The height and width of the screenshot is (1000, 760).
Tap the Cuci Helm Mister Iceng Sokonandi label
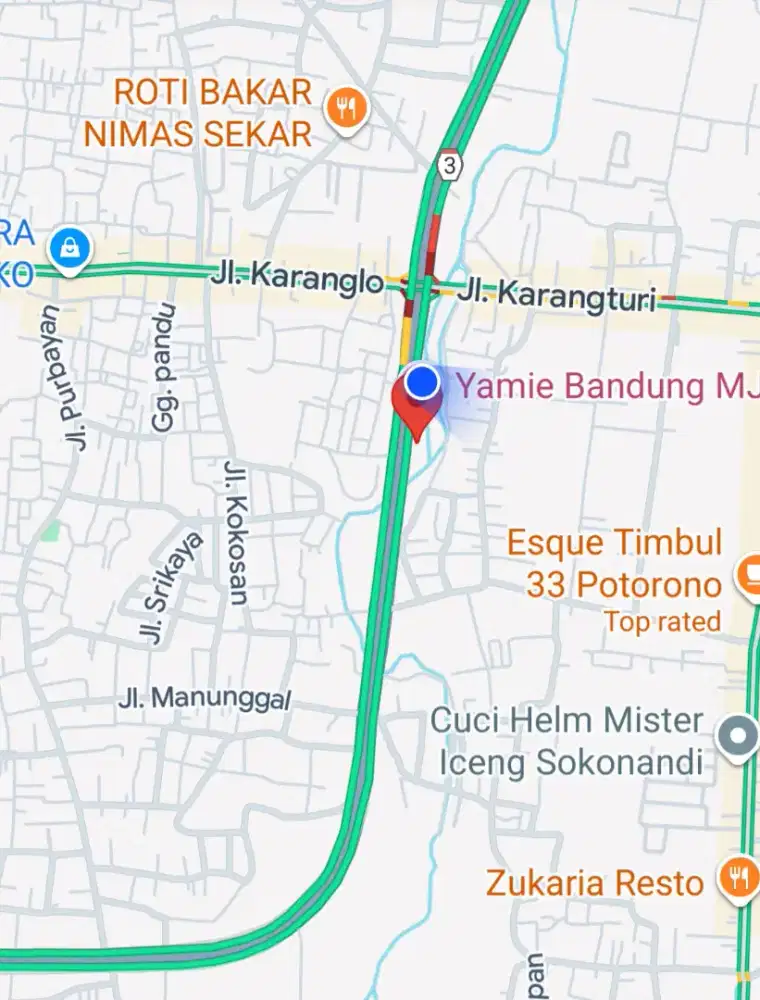tap(566, 740)
